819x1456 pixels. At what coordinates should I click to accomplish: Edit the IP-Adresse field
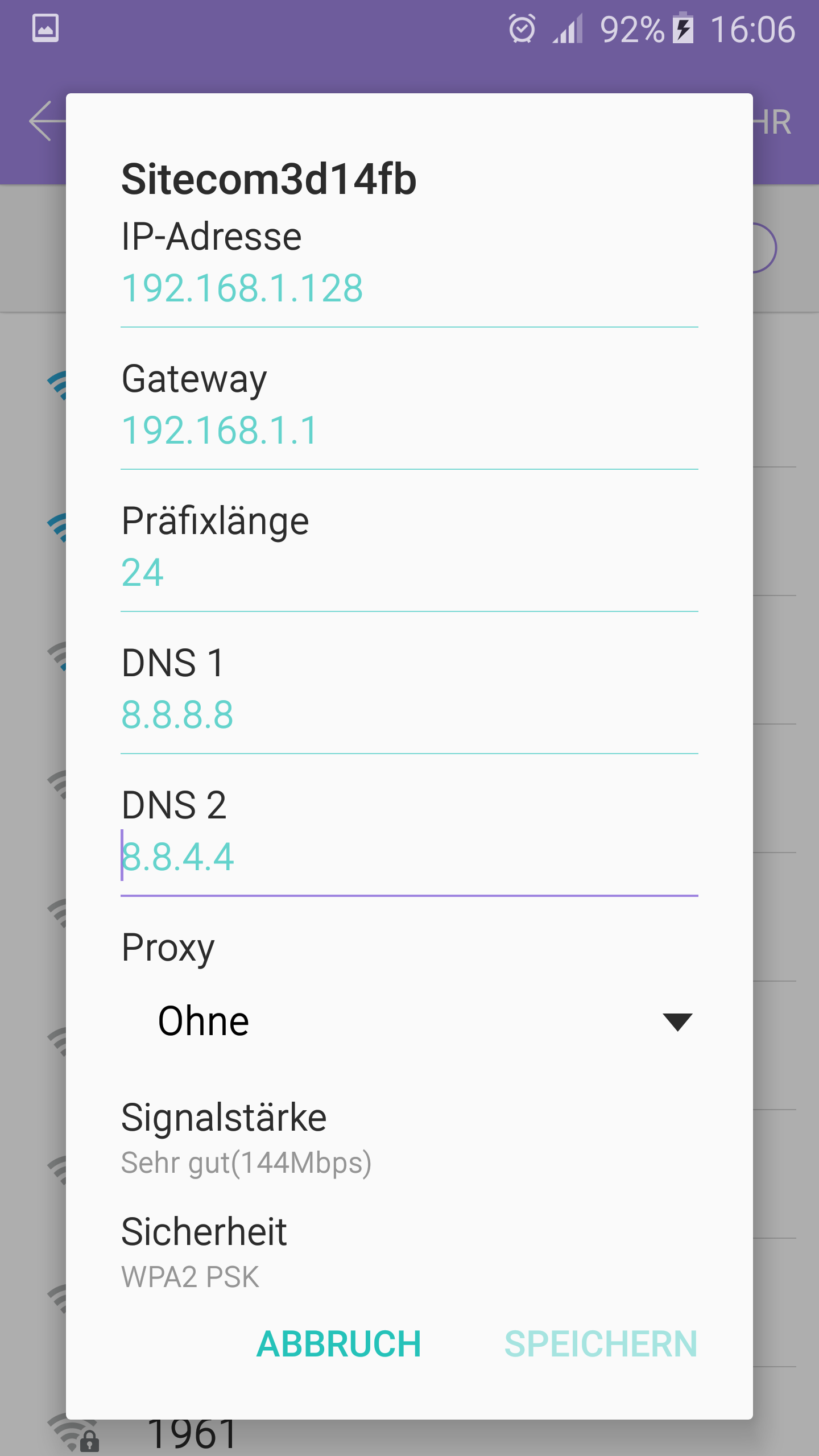[x=408, y=289]
